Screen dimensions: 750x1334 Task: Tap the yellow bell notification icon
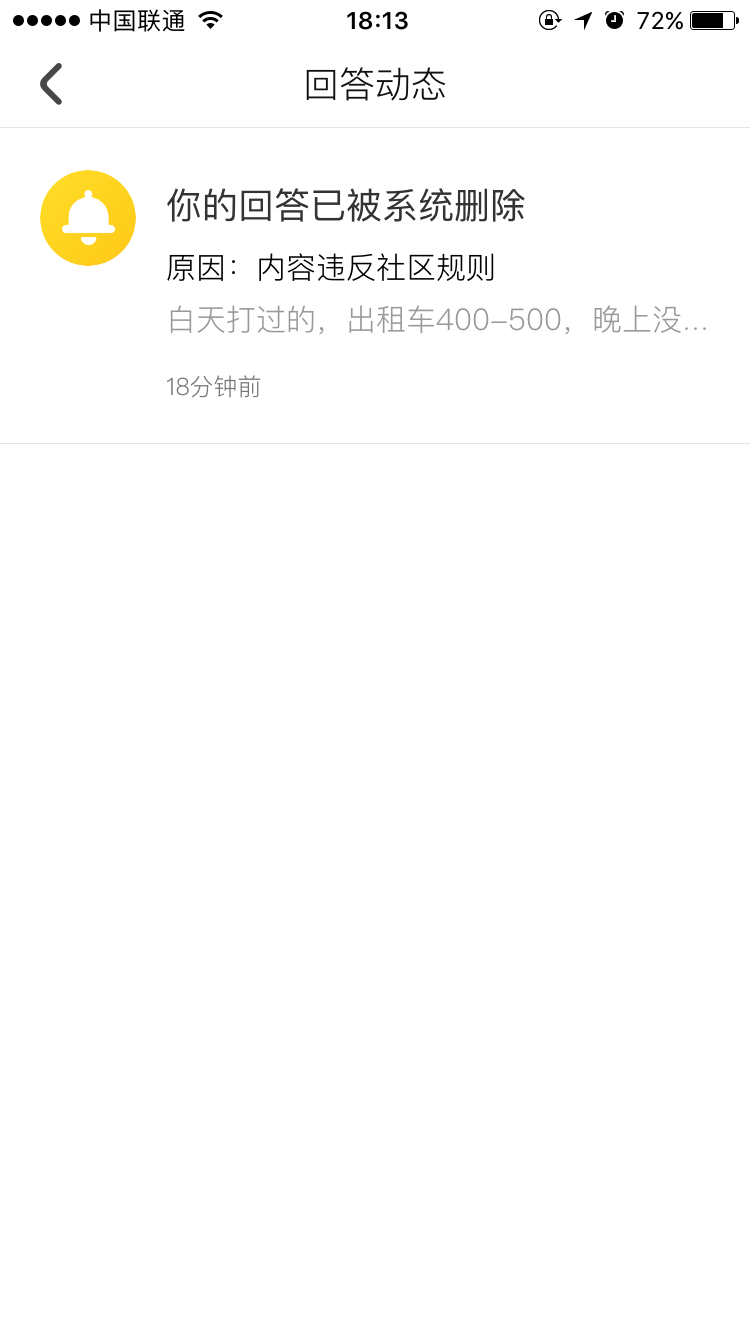click(x=87, y=217)
